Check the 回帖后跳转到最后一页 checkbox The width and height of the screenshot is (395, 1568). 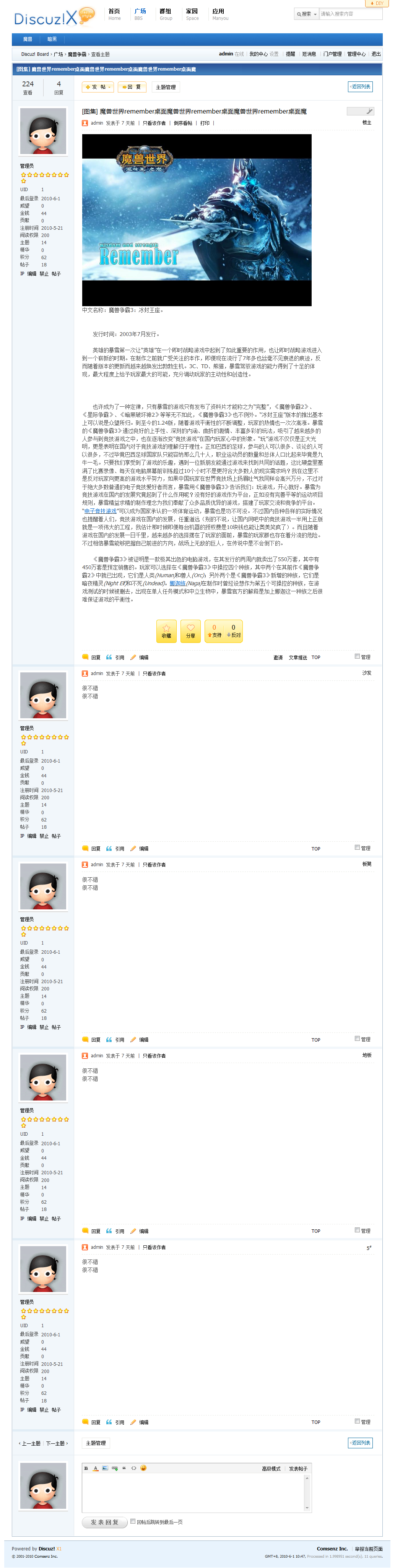click(x=133, y=1521)
